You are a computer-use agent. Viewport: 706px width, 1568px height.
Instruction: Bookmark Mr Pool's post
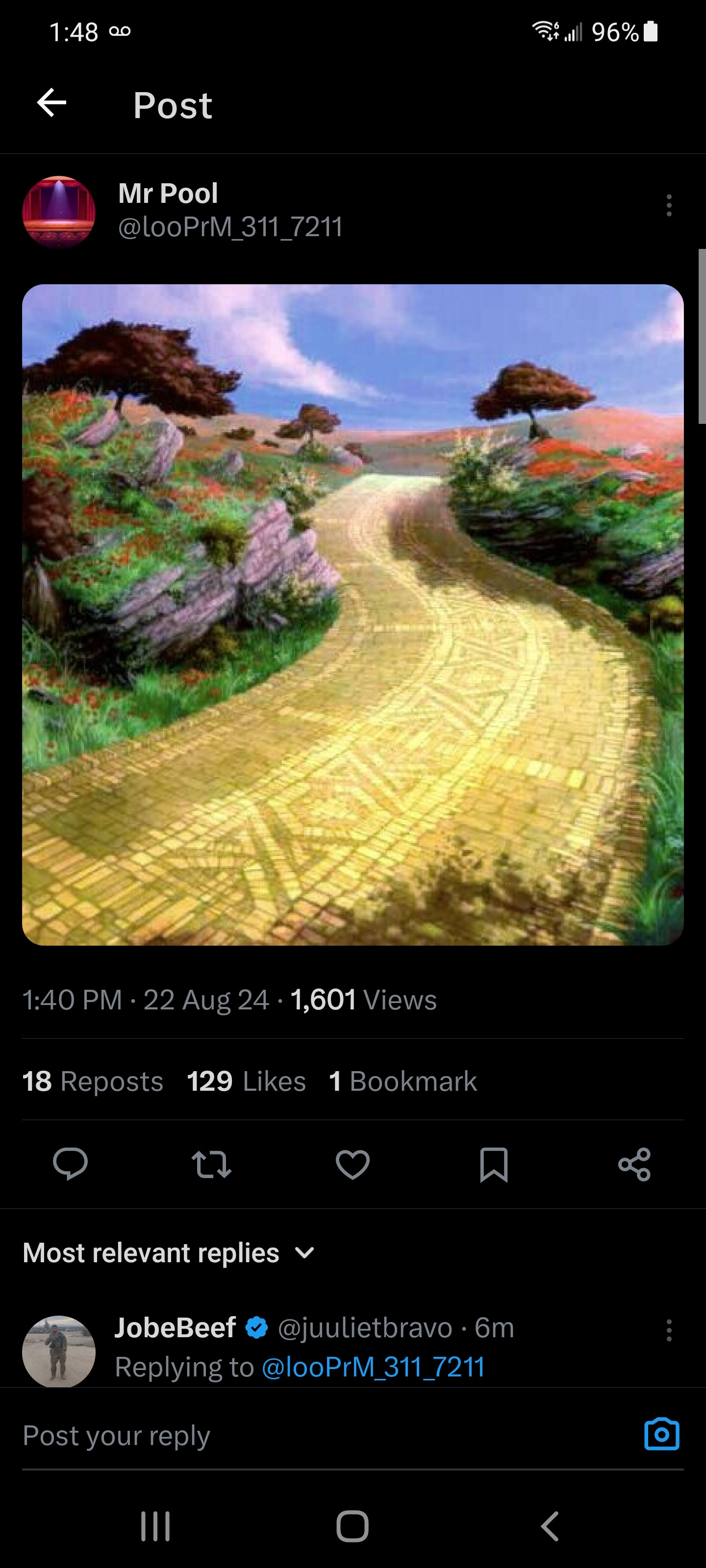[493, 1164]
